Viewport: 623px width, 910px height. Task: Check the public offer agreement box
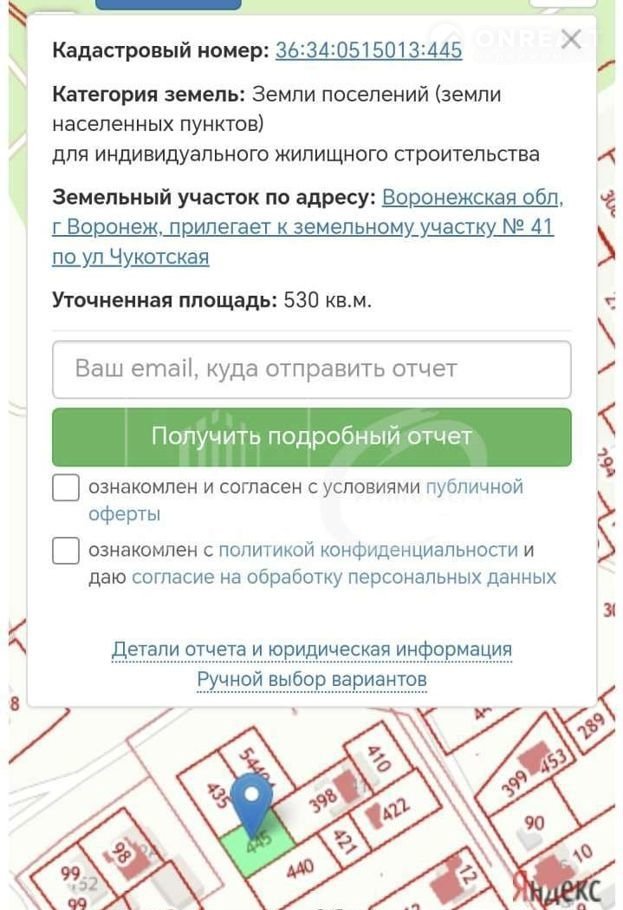pos(66,488)
